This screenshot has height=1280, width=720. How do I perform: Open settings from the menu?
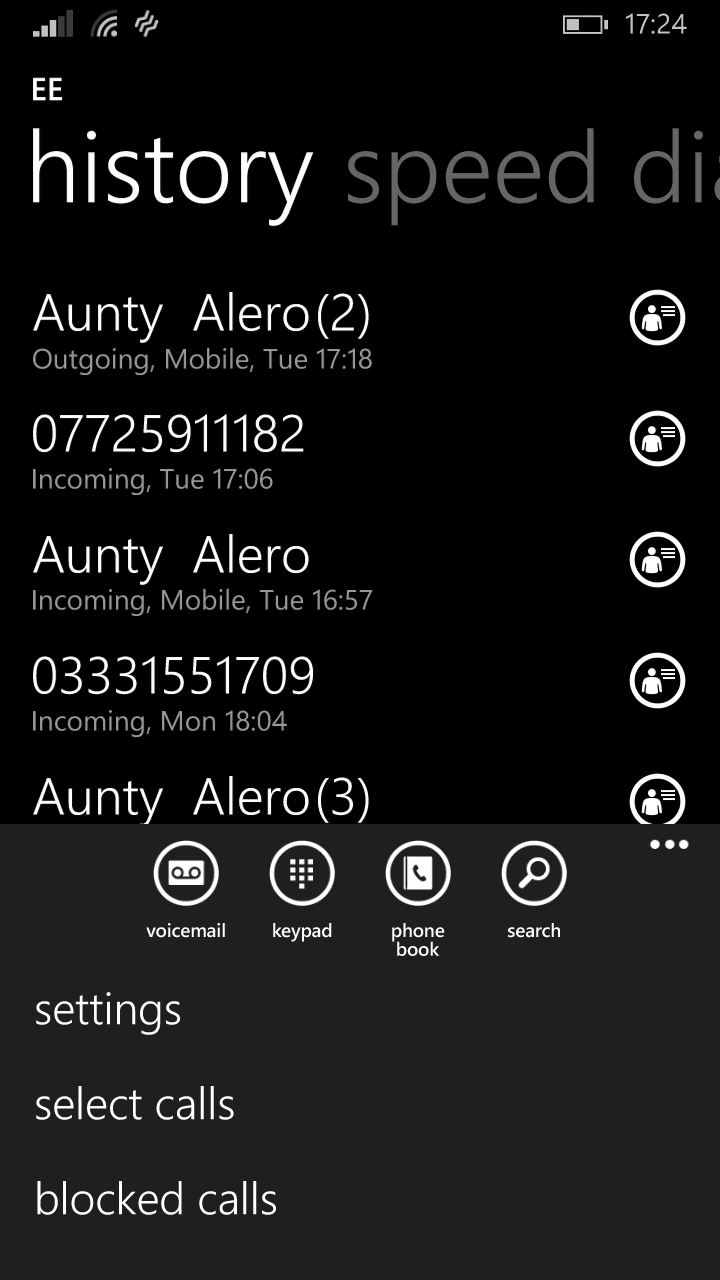[x=108, y=1010]
